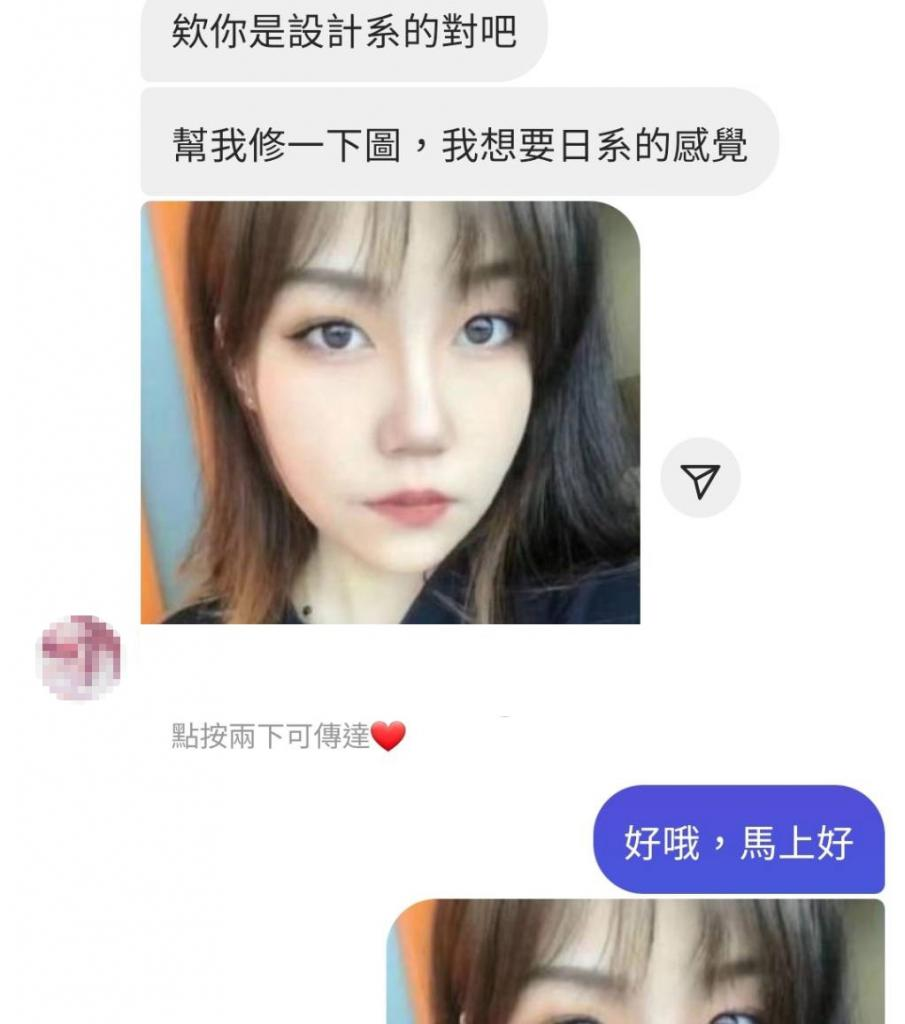Open the sender's blurred profile avatar
The height and width of the screenshot is (1024, 905).
click(78, 657)
